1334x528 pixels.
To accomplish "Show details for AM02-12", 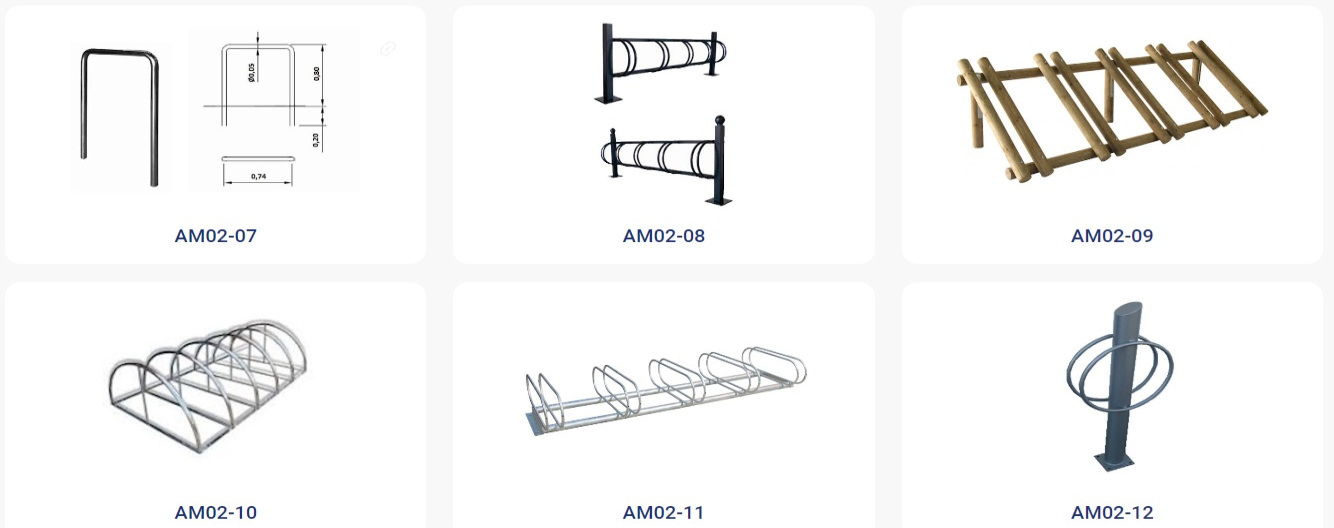I will [x=1111, y=512].
